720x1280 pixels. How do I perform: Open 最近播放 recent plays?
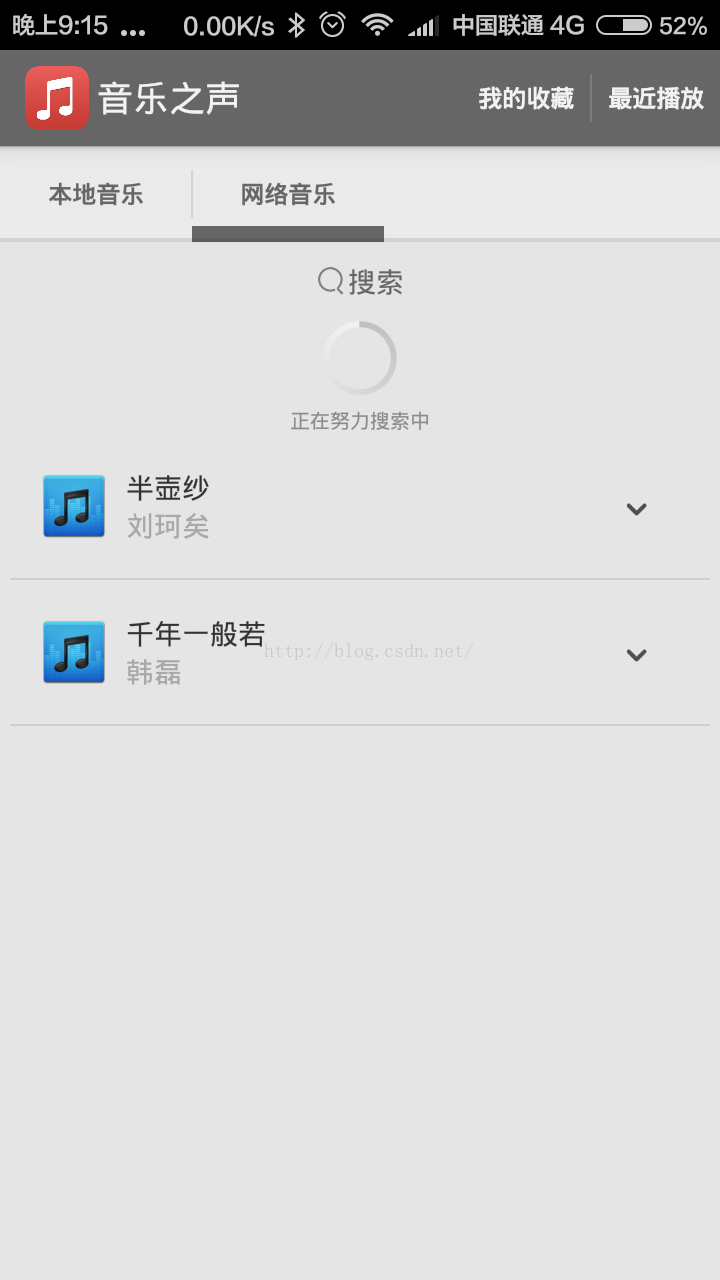click(656, 98)
